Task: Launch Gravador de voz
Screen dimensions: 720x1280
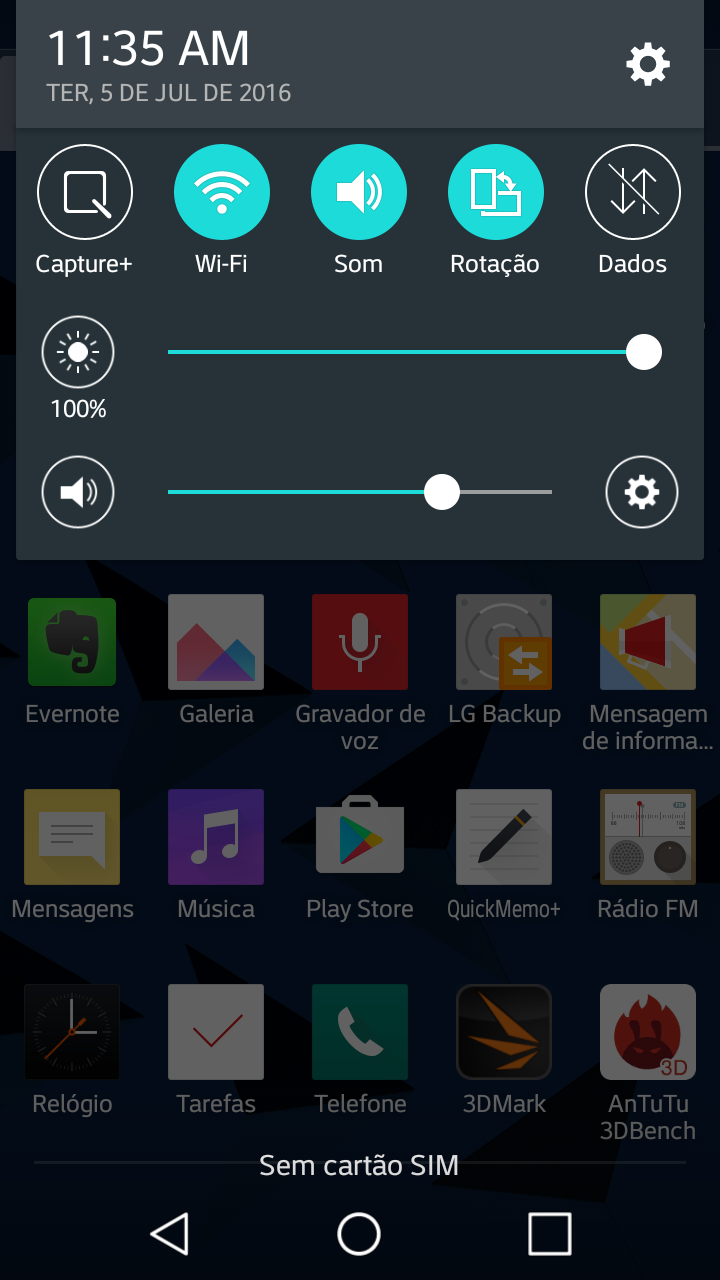Action: click(360, 642)
